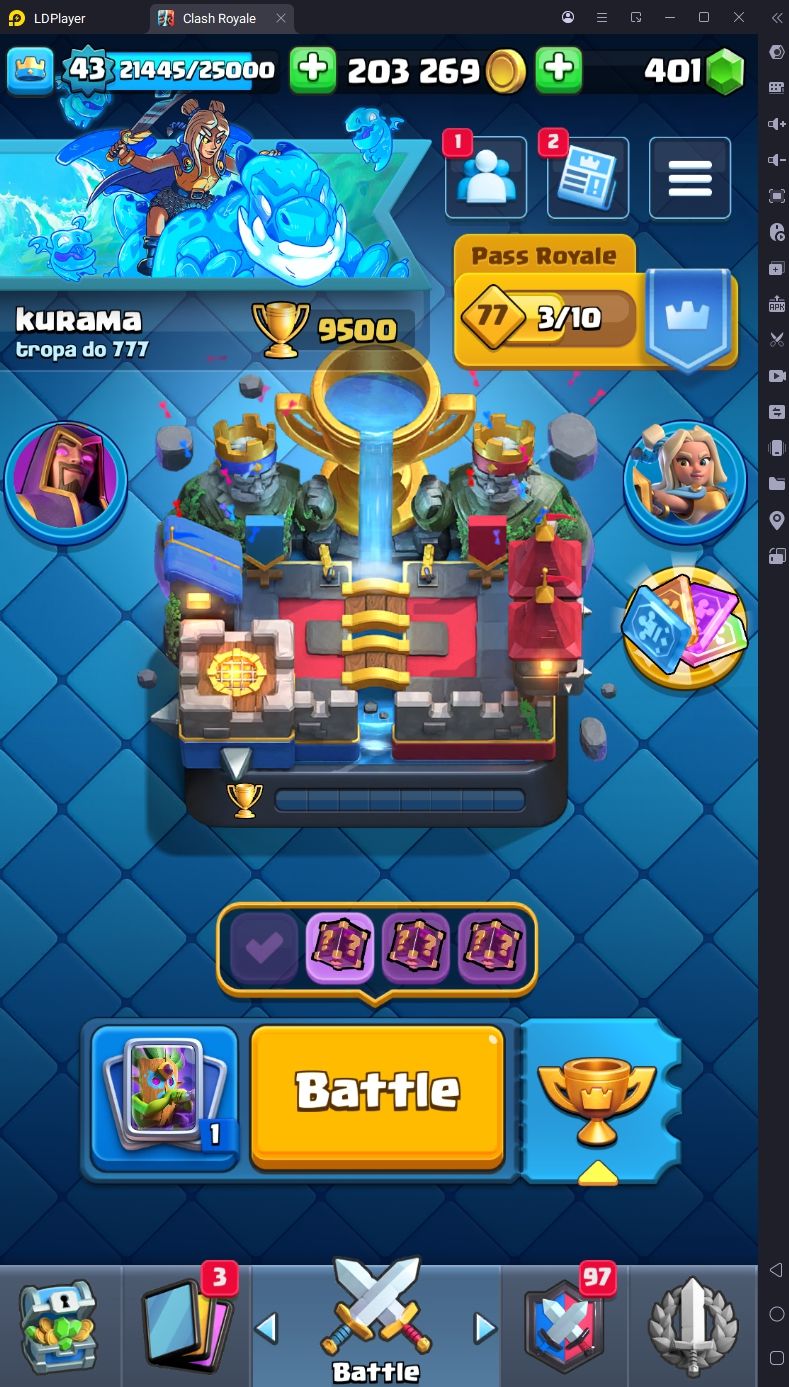Go to the clan shield tab
Image resolution: width=789 pixels, height=1387 pixels.
(564, 1326)
